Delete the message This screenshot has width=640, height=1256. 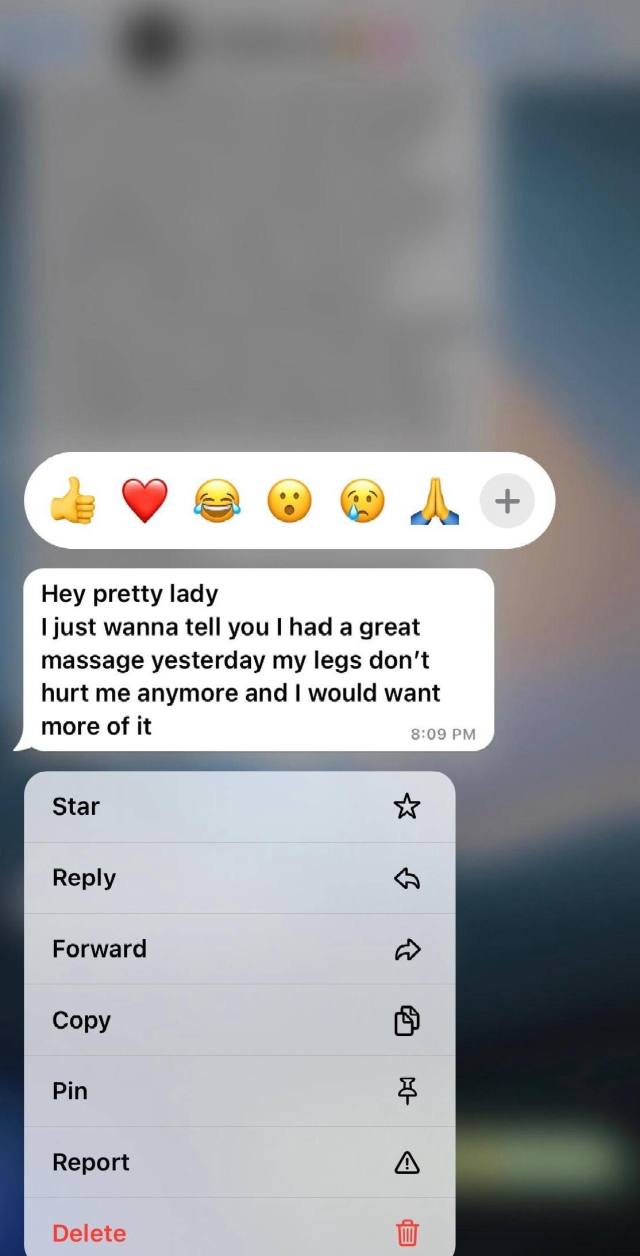point(239,1232)
